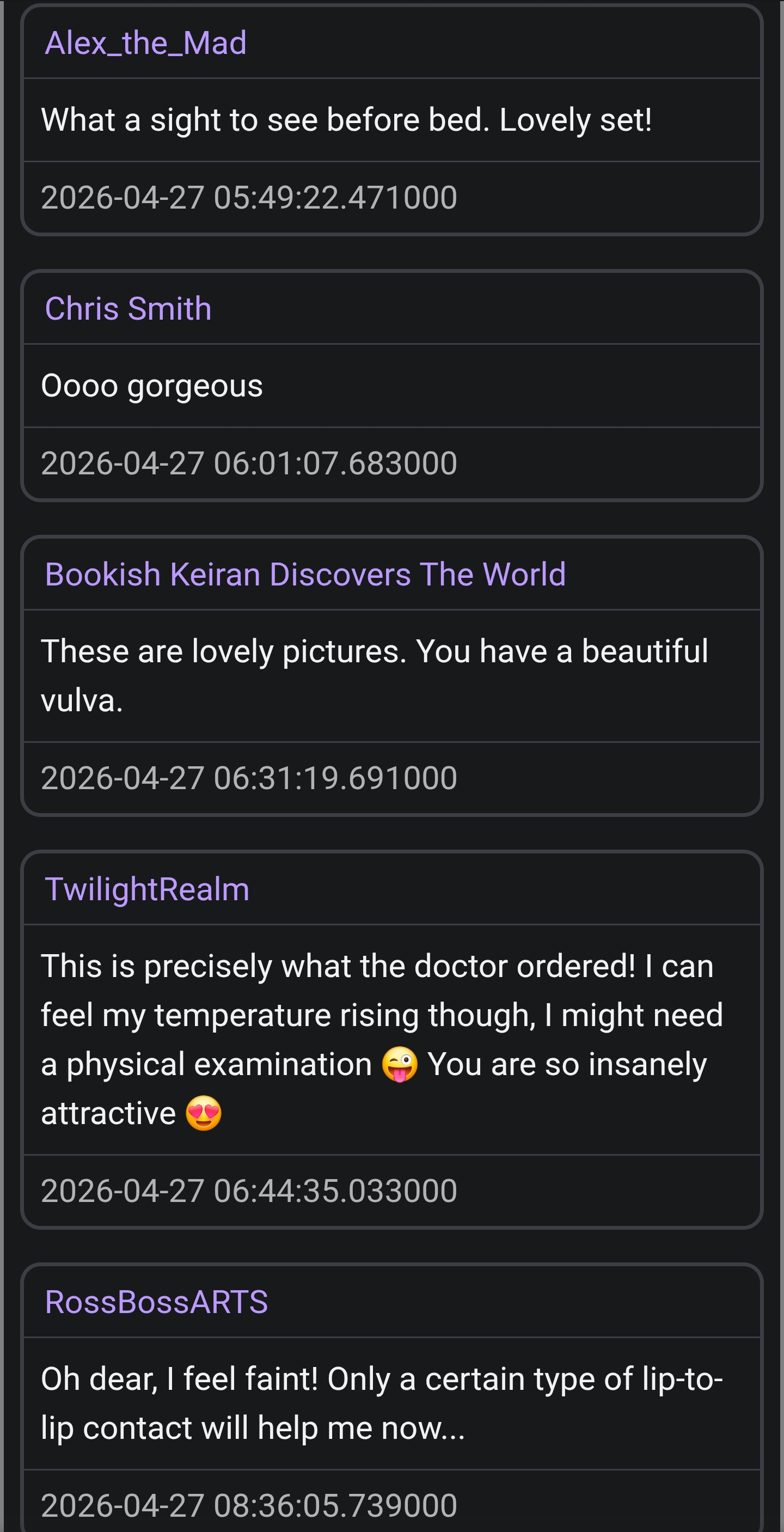View TwilightRealm's profile page

(147, 889)
